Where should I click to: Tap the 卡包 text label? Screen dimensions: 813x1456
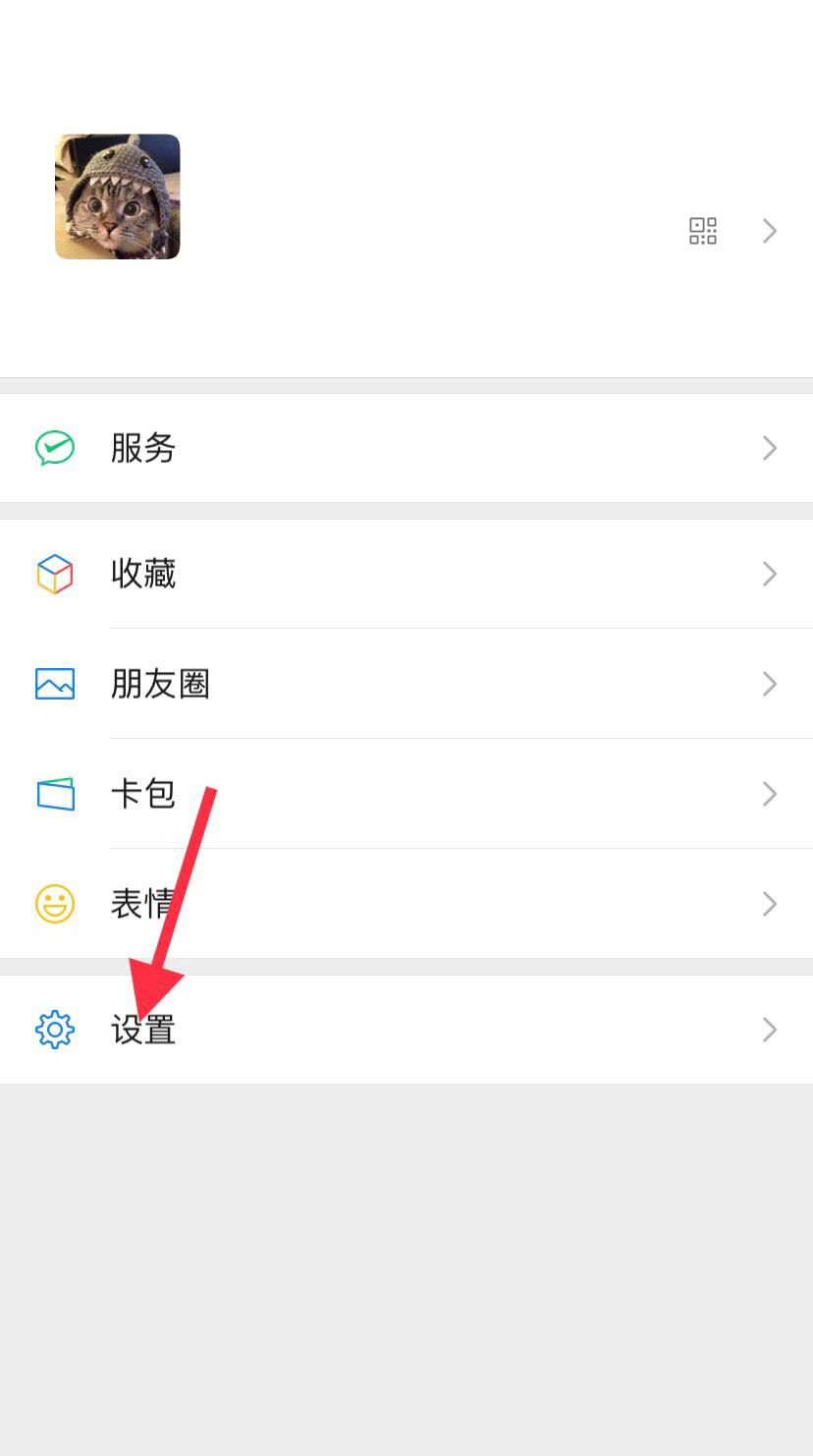144,794
